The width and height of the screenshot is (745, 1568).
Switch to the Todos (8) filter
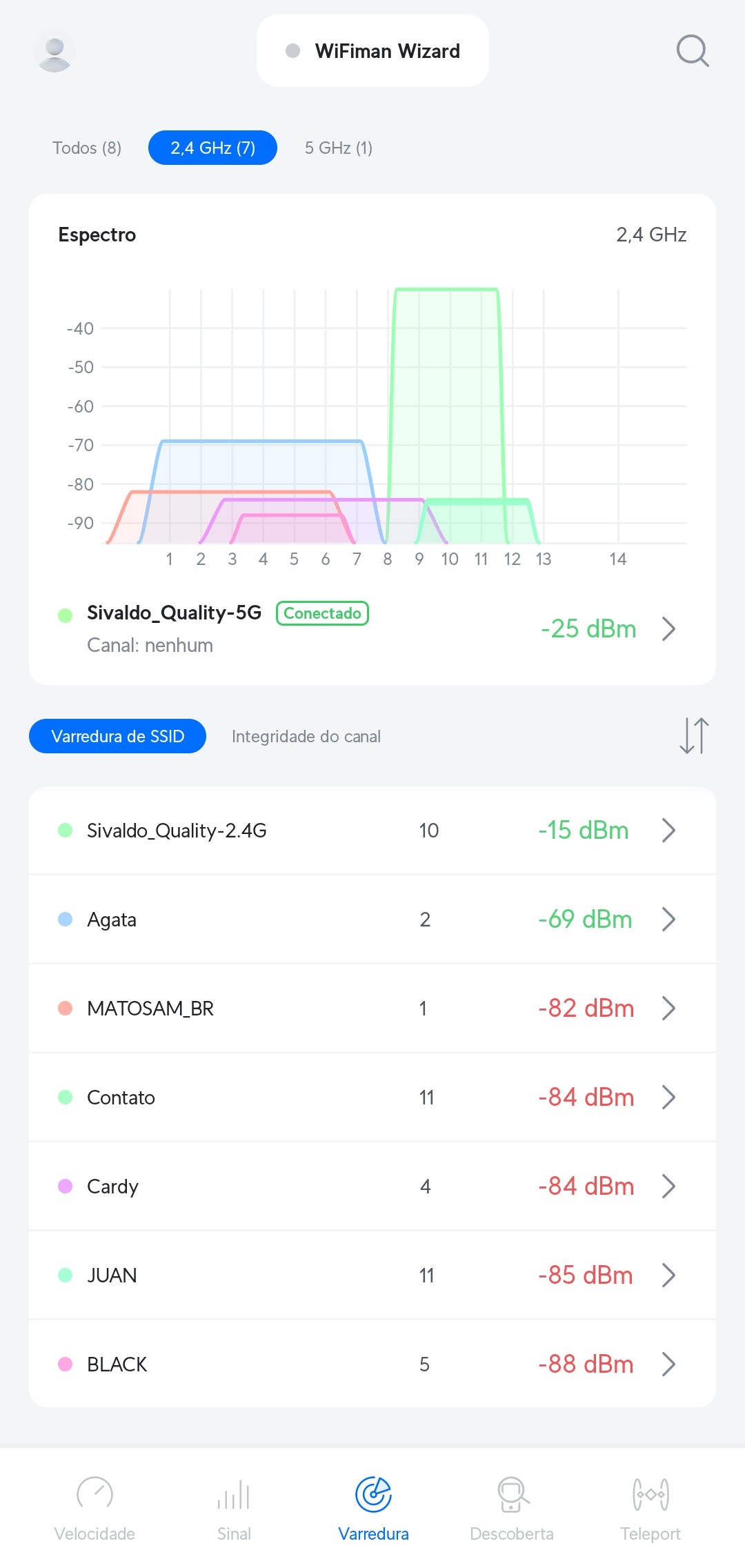tap(87, 148)
